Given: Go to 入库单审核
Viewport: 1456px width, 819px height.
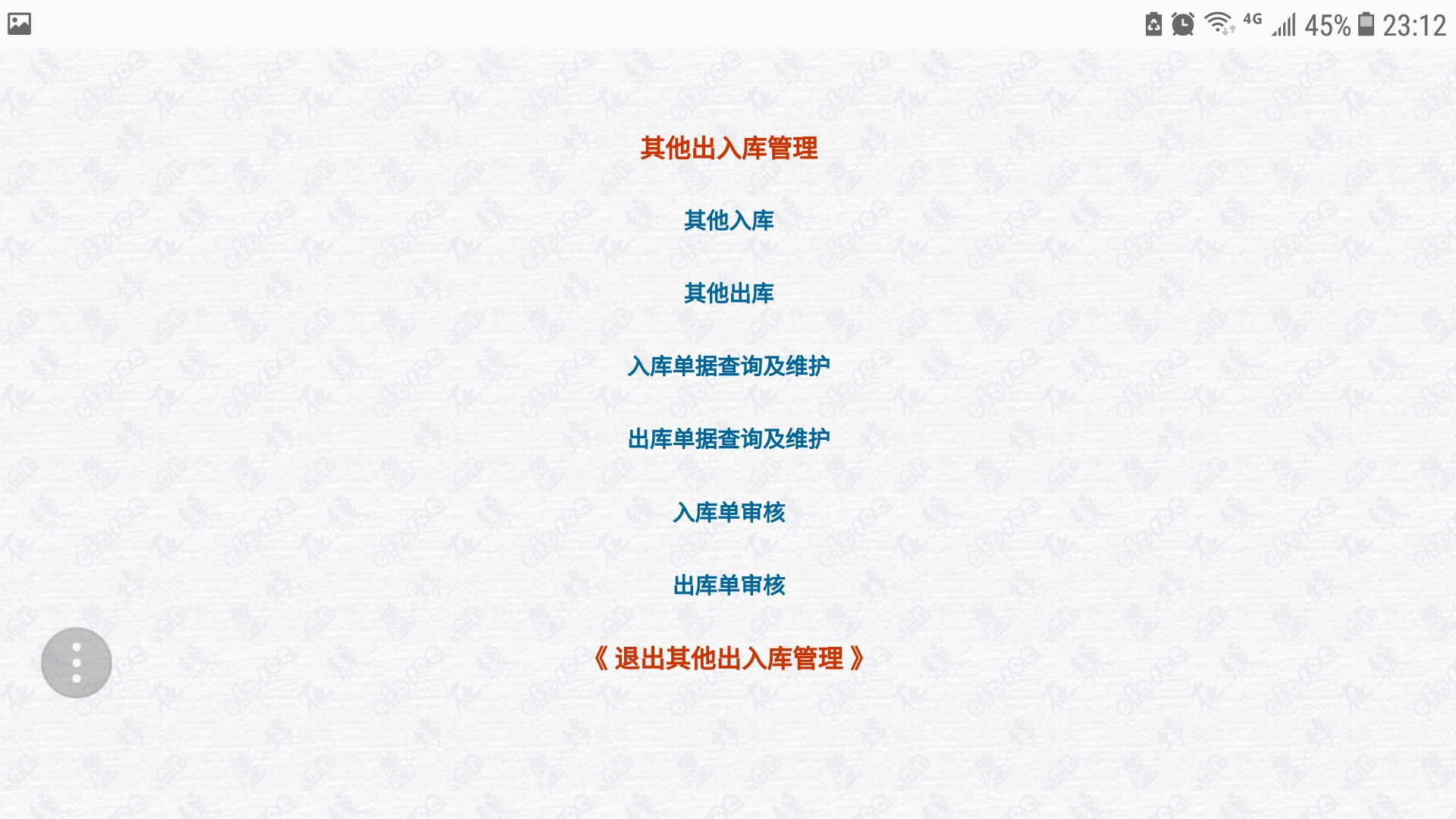Looking at the screenshot, I should [728, 513].
